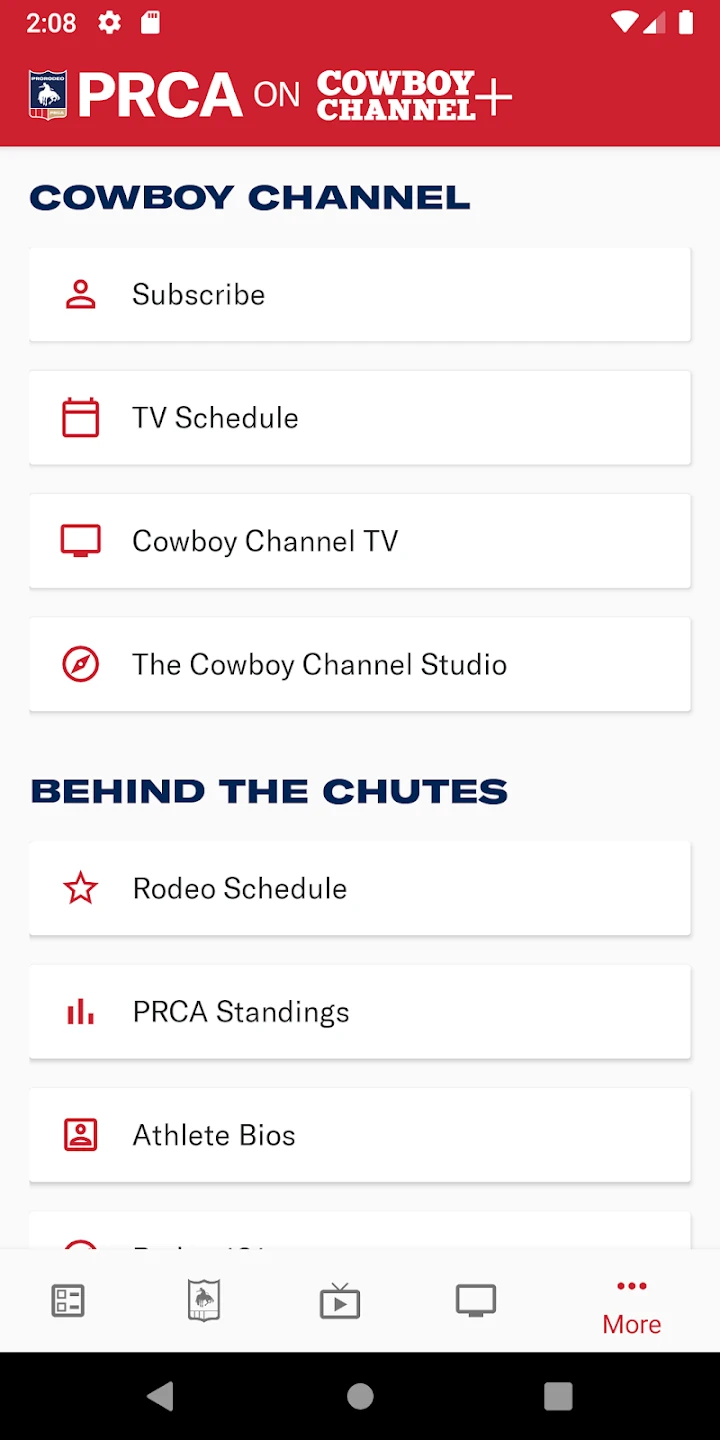720x1440 pixels.
Task: View the Rodeo Schedule
Action: [359, 889]
